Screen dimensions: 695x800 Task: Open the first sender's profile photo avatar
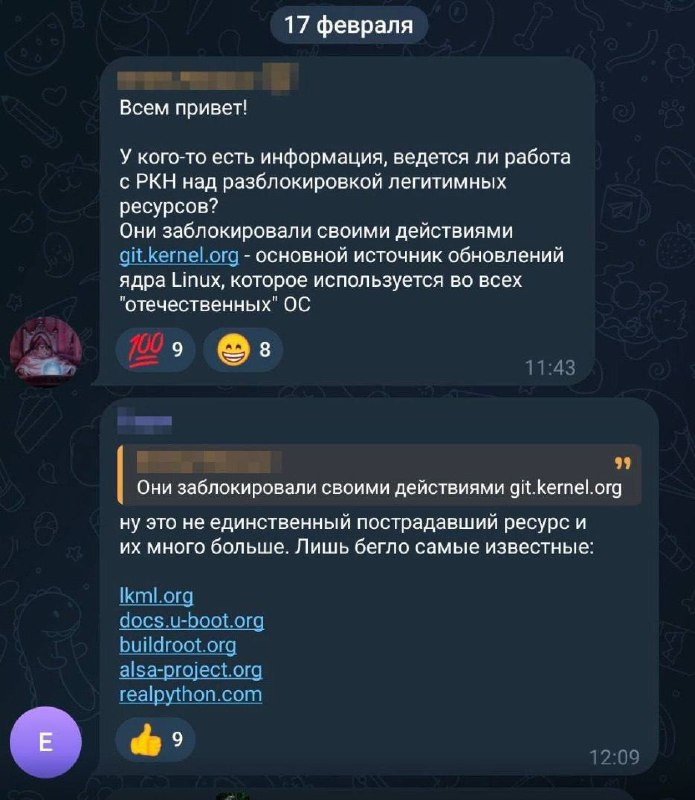[x=45, y=352]
